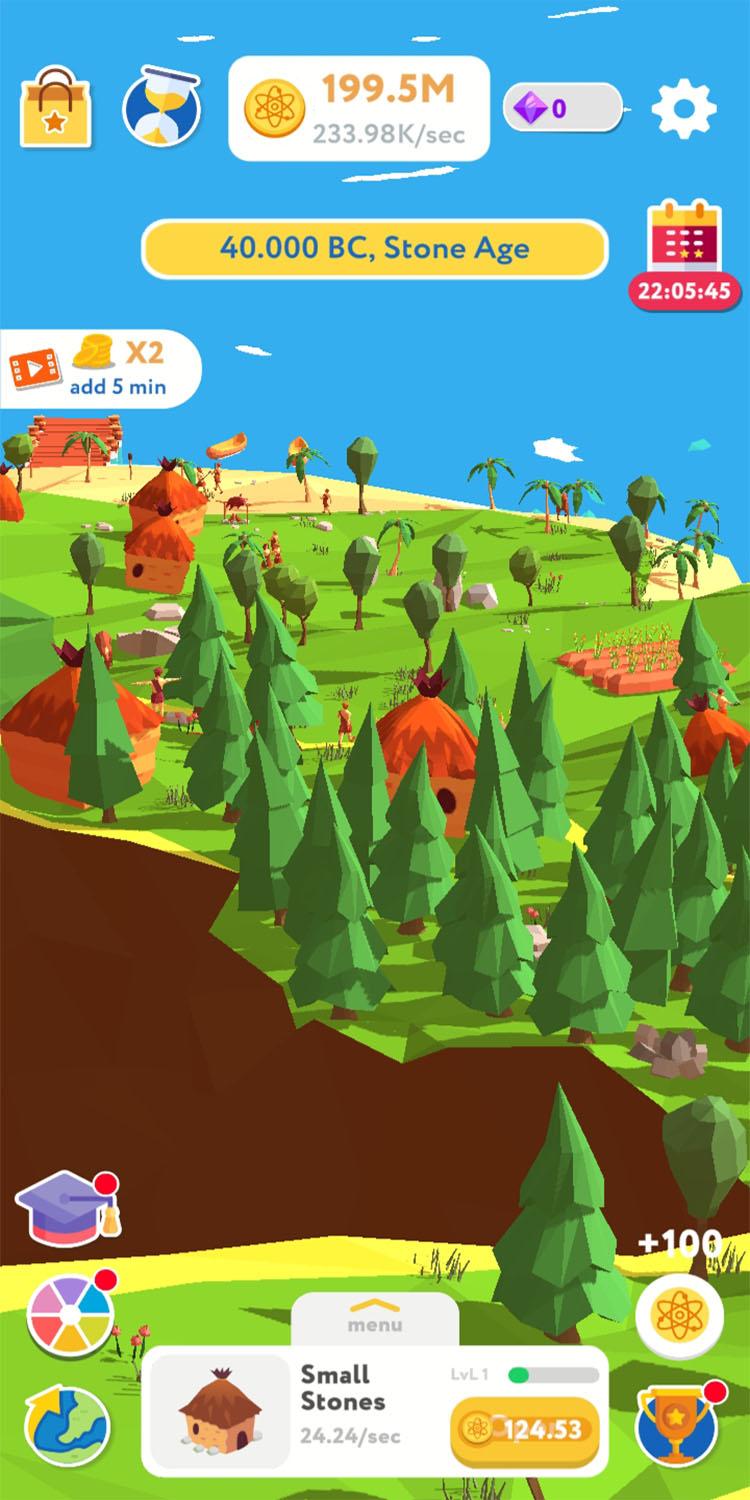Screen dimensions: 750x1500
Task: Open the colorful spin wheel
Action: [x=68, y=1313]
